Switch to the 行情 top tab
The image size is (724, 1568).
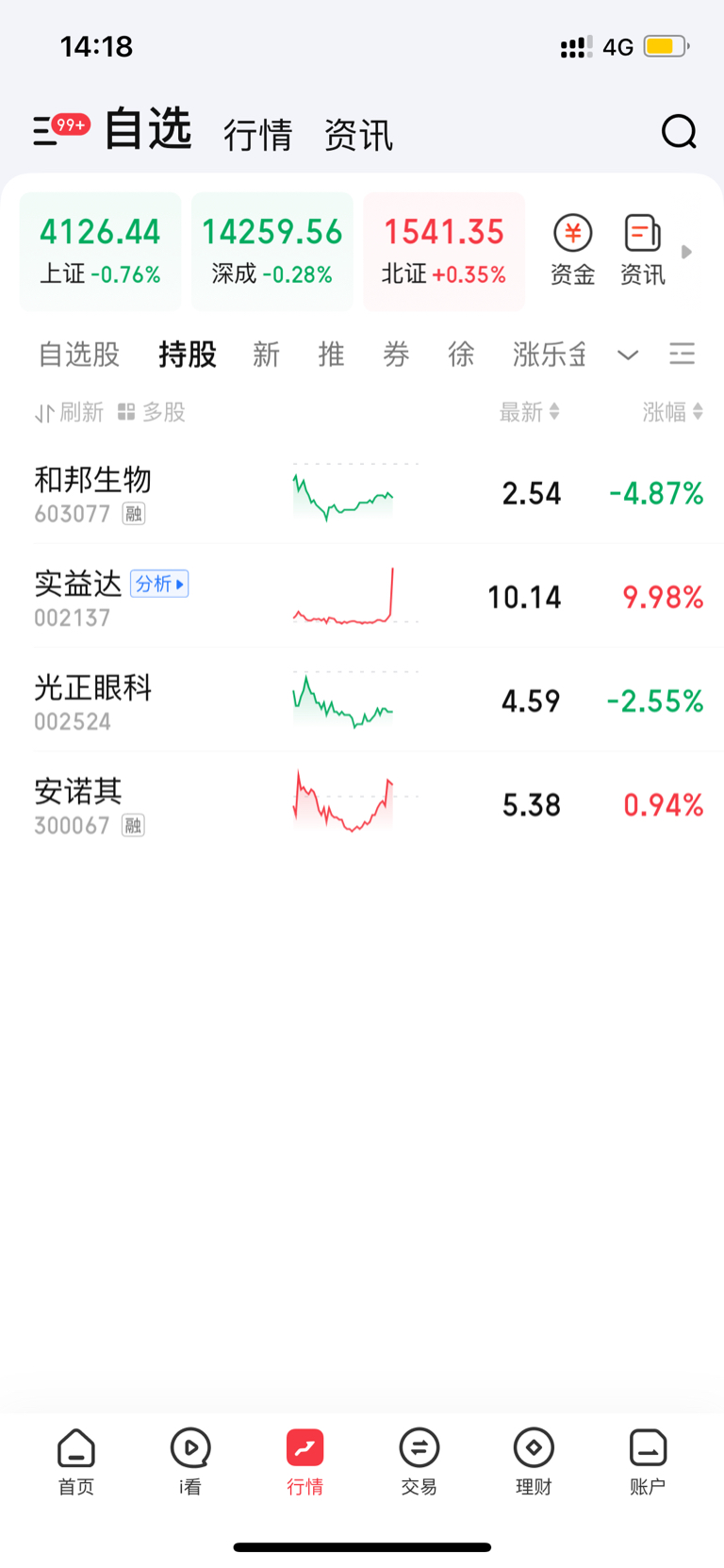(x=258, y=135)
